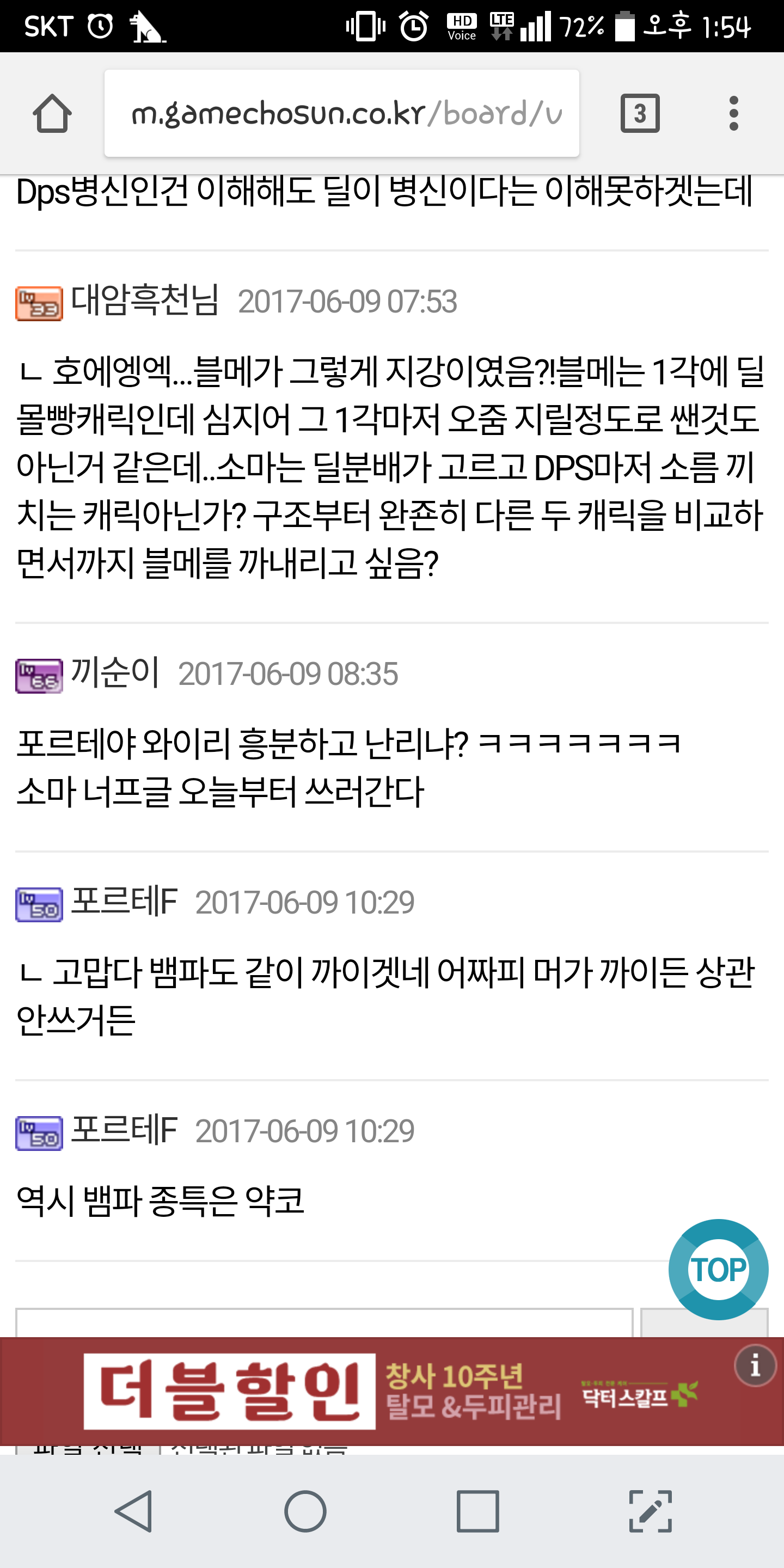Image resolution: width=784 pixels, height=1568 pixels.
Task: Tap the capture edit icon in navigation bar
Action: (x=650, y=1511)
